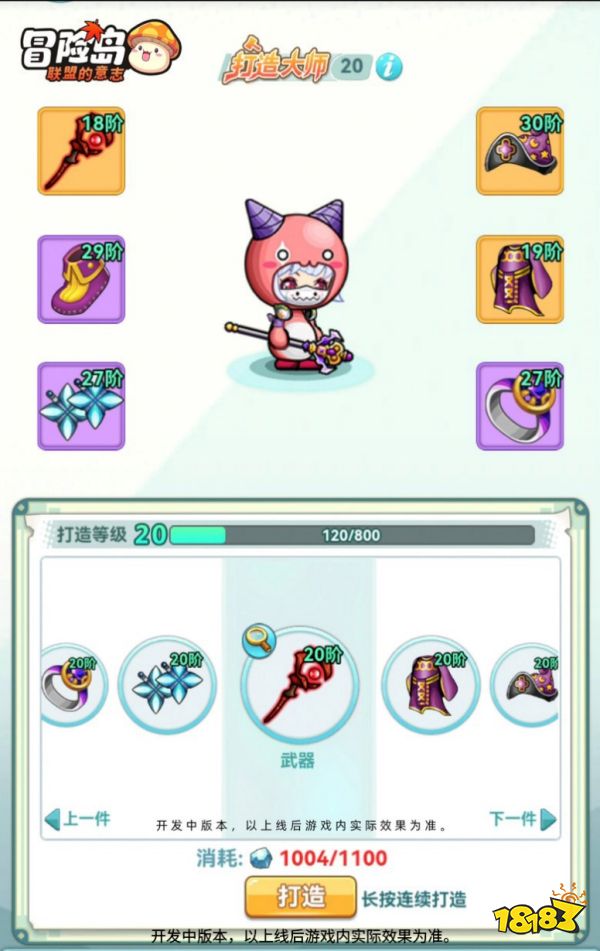This screenshot has width=600, height=951.
Task: Select the 19阶 purple robe slot
Action: pos(519,279)
